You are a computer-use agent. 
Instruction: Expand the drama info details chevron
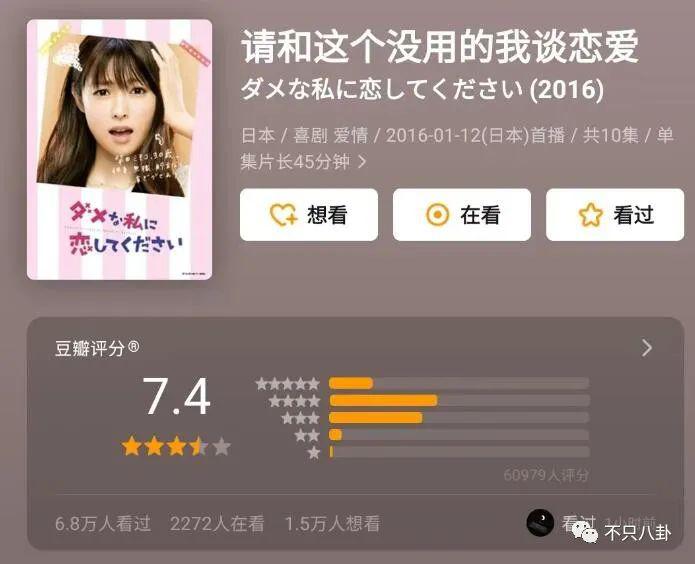click(x=362, y=161)
